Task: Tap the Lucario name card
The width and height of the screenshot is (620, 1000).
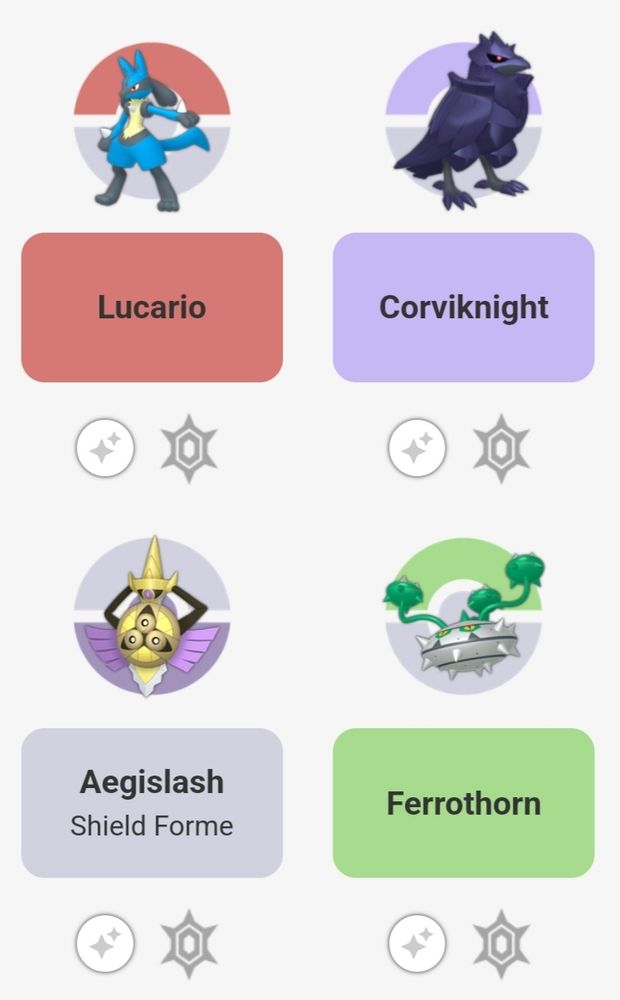Action: click(152, 307)
